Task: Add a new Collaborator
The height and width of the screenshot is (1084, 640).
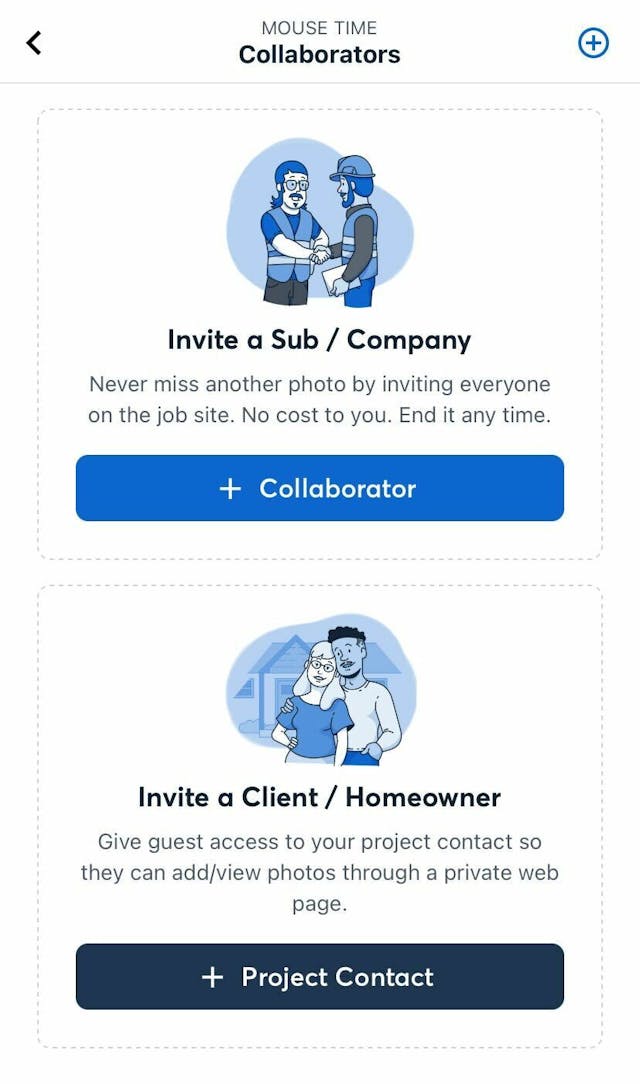Action: click(320, 488)
